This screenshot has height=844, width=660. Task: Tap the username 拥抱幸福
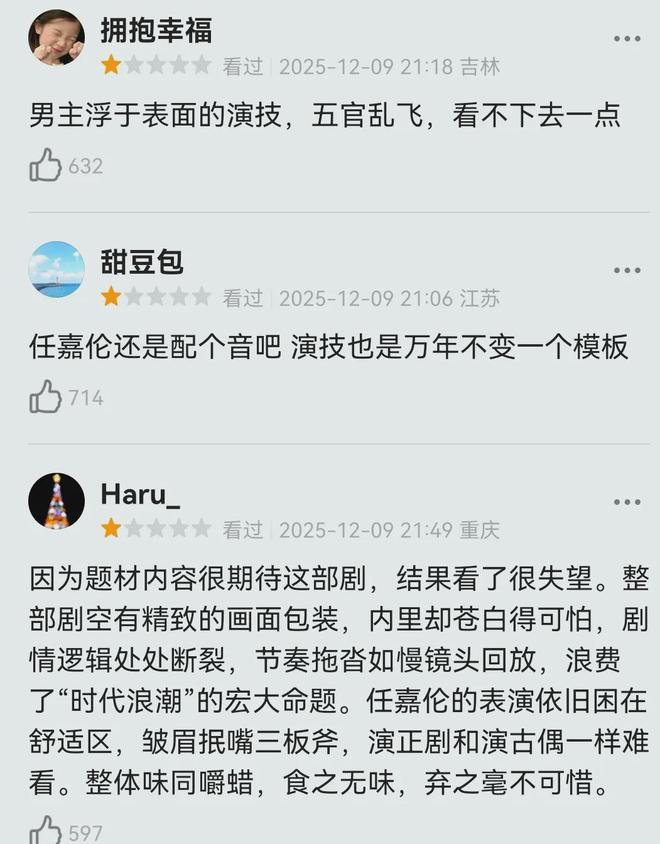pos(156,30)
